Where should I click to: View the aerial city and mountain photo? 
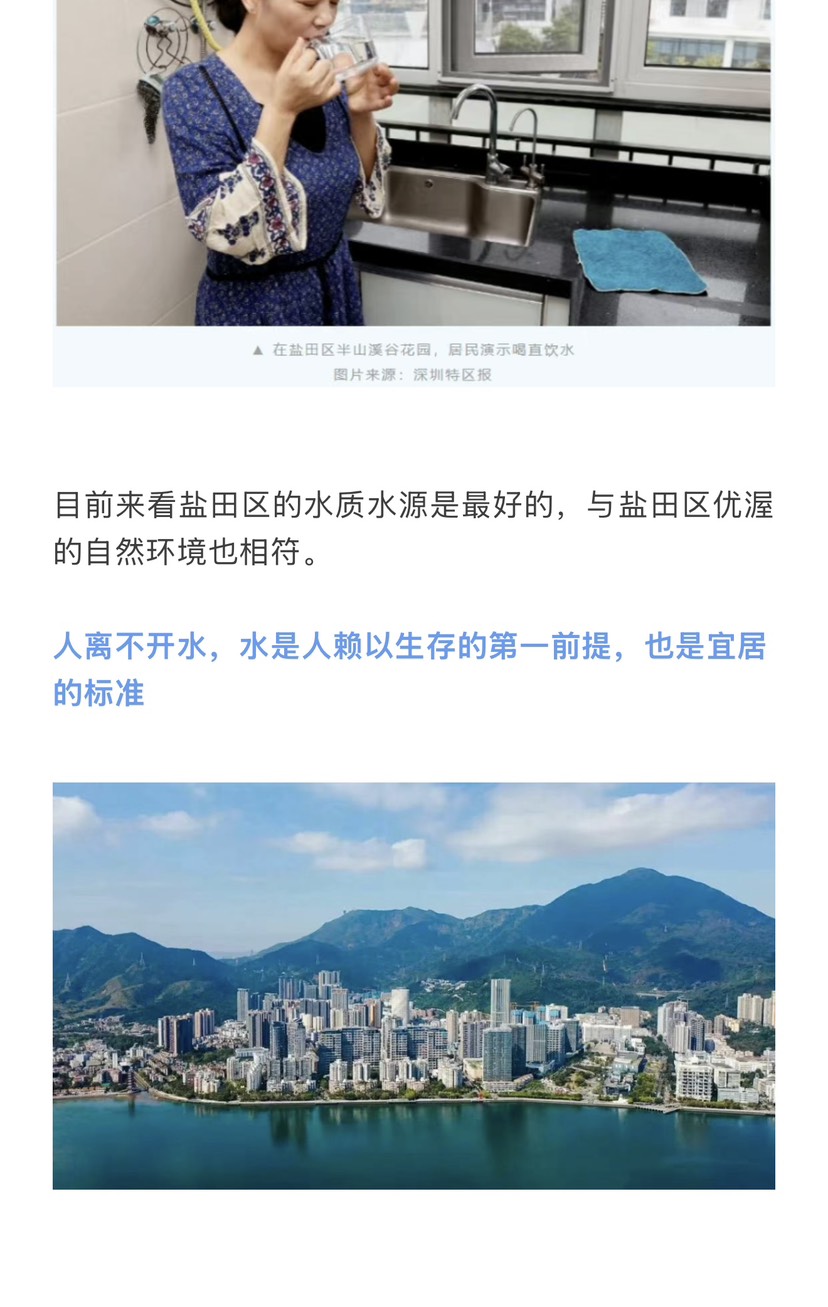(413, 985)
